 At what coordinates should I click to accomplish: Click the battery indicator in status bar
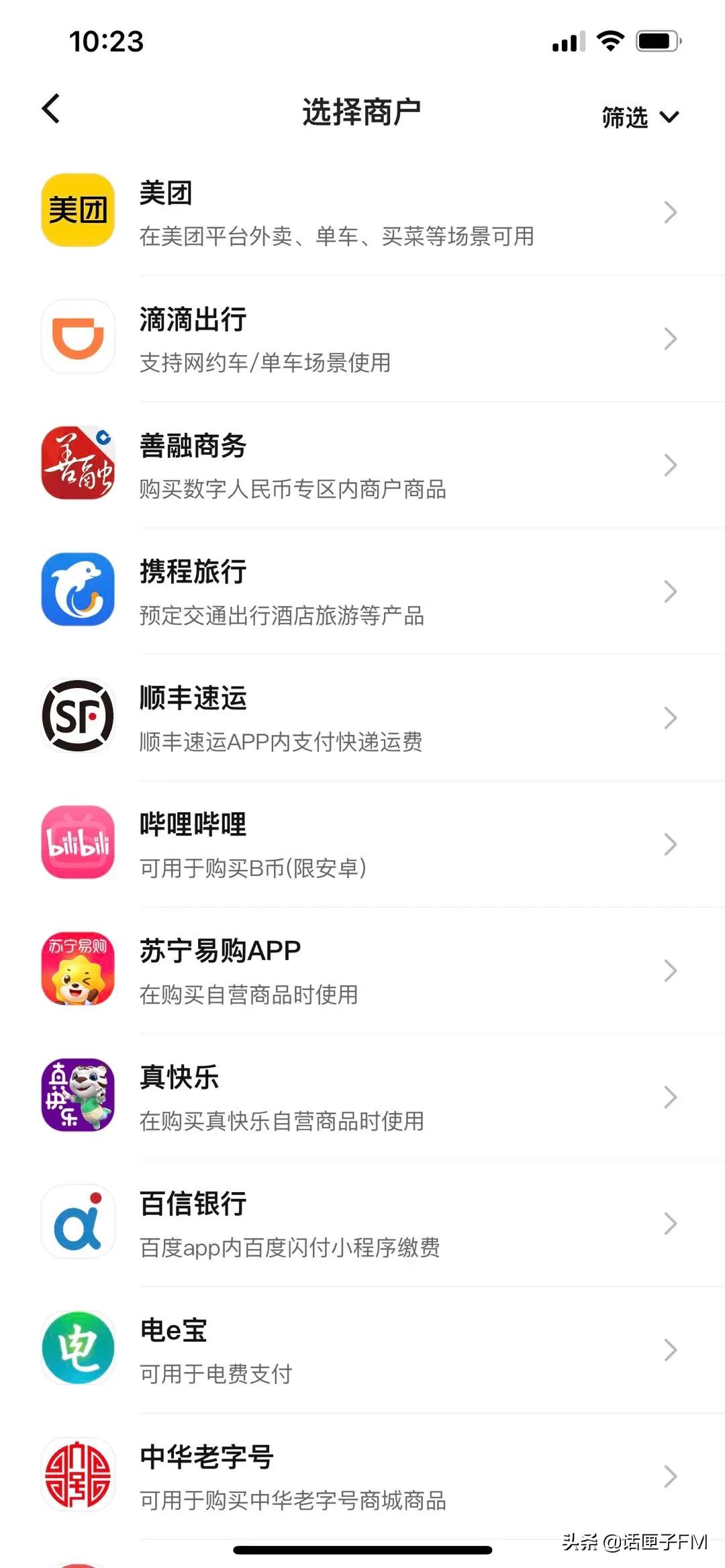(655, 40)
